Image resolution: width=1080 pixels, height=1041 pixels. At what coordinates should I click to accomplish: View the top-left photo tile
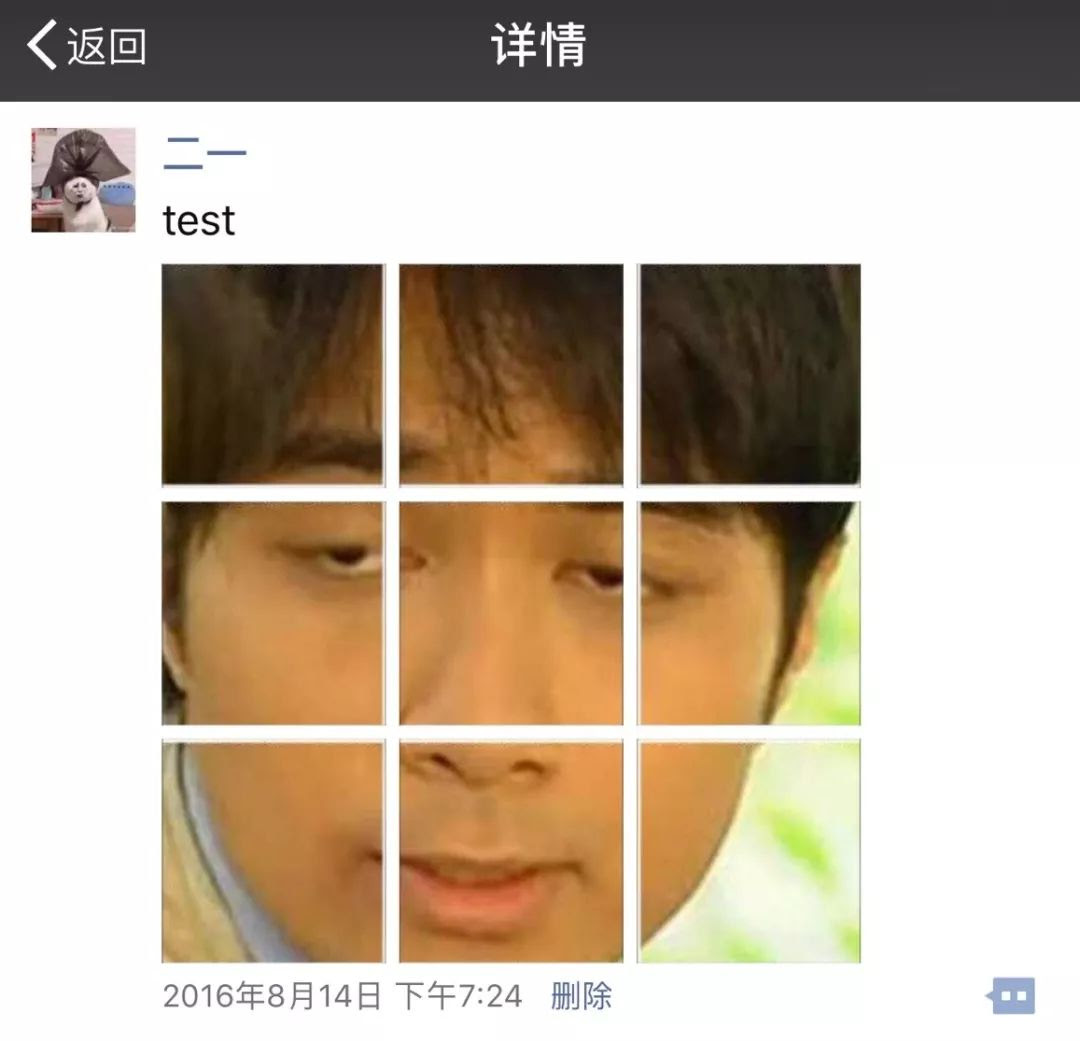[x=272, y=374]
